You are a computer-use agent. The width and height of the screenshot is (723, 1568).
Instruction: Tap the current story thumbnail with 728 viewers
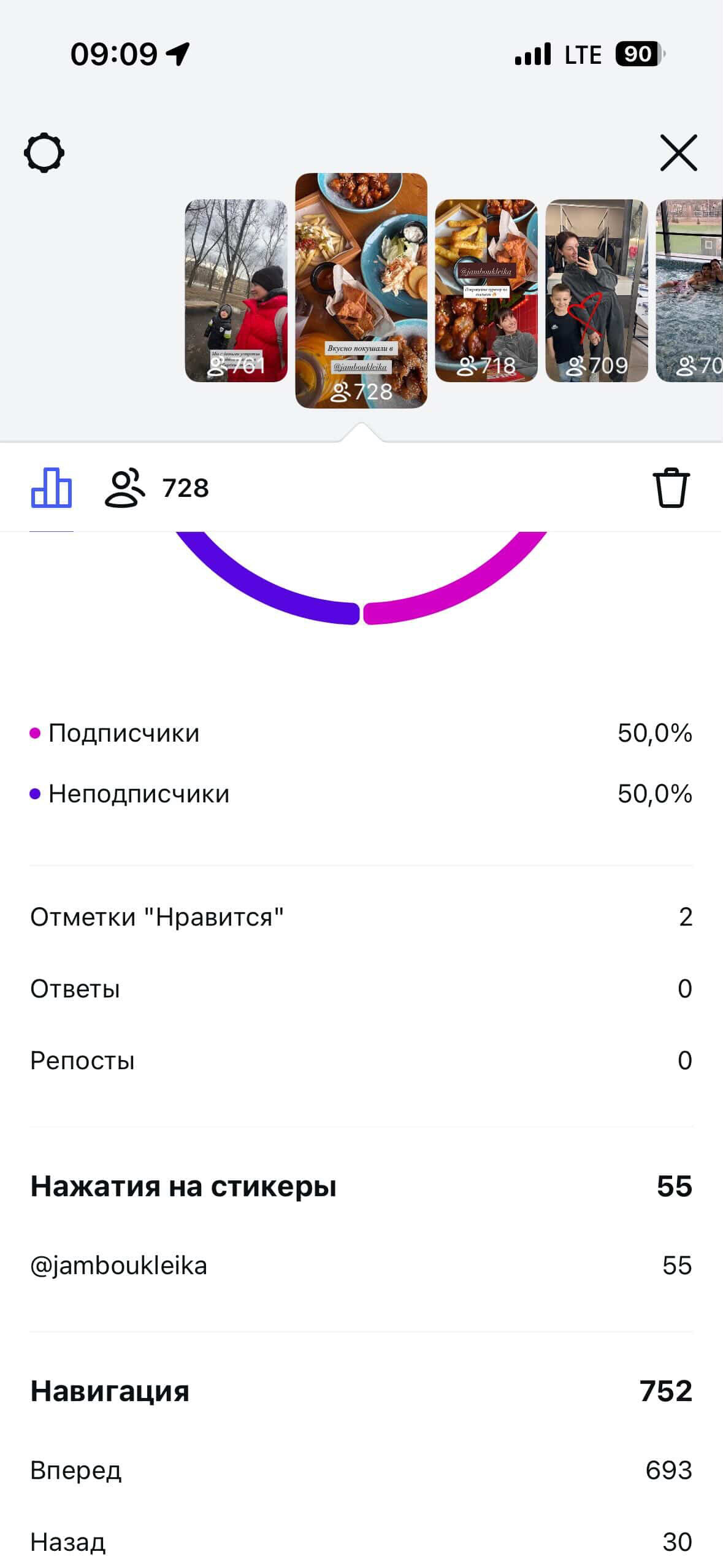click(x=361, y=290)
